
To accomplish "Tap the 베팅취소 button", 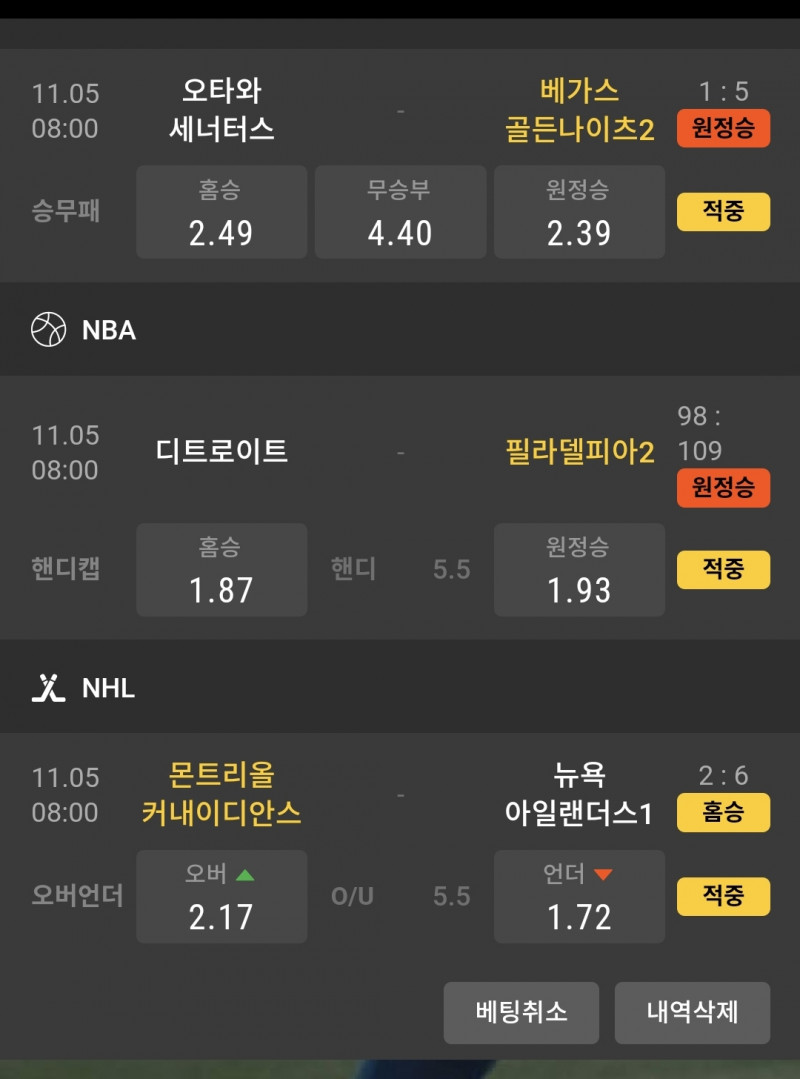I will [521, 1012].
